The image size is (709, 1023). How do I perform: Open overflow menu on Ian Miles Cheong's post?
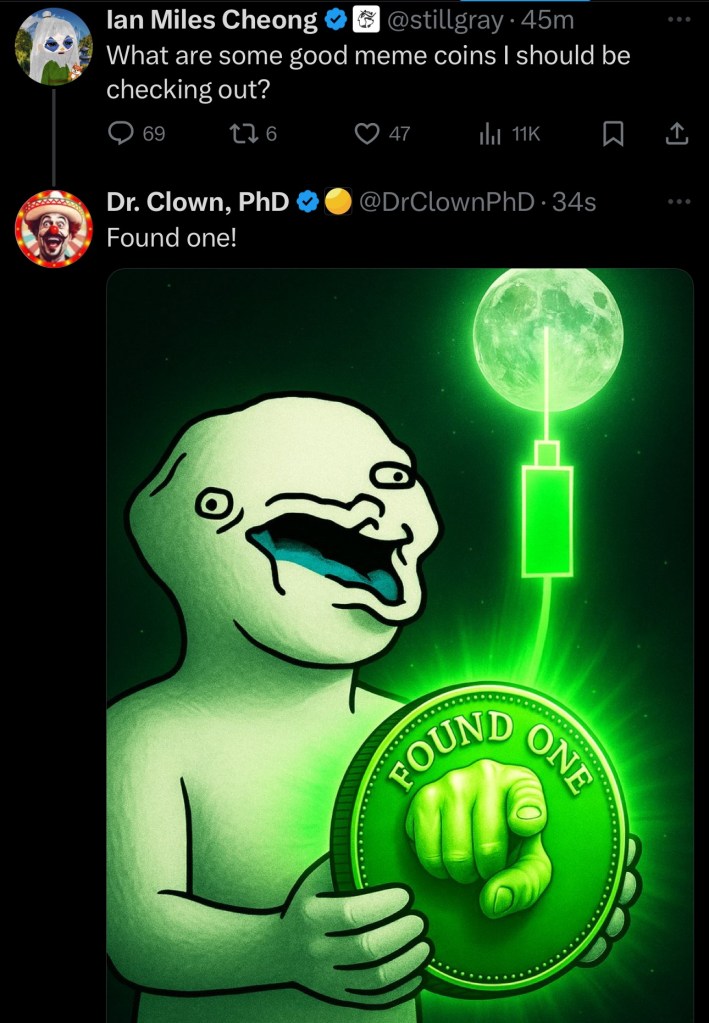click(679, 18)
